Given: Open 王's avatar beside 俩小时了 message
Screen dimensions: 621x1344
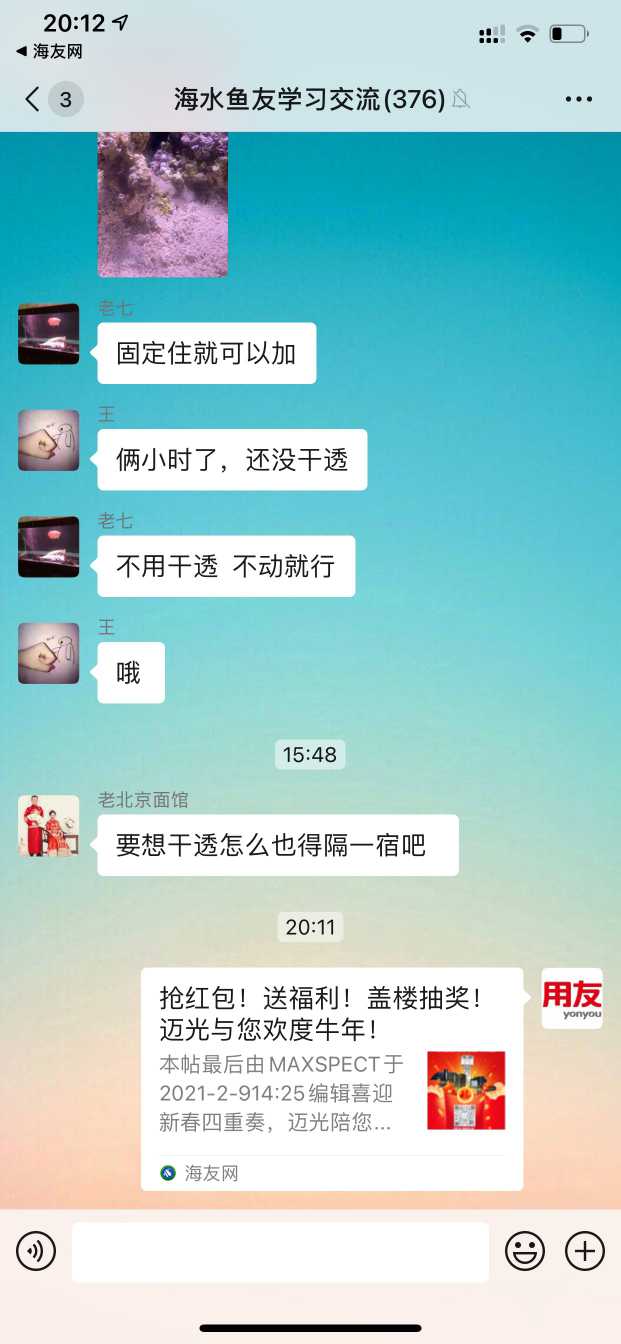Looking at the screenshot, I should [x=48, y=440].
